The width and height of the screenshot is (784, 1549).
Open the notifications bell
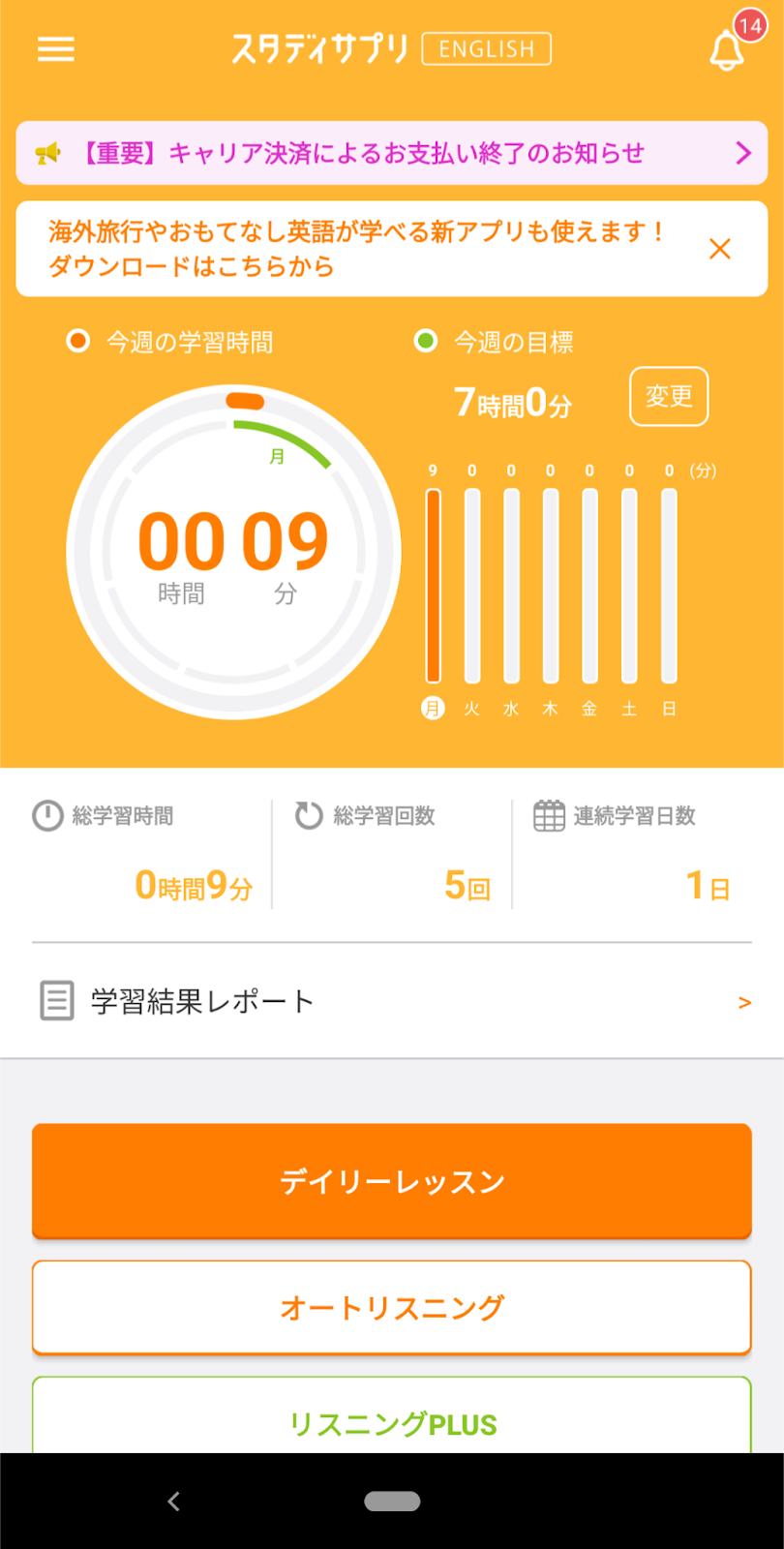click(x=728, y=48)
